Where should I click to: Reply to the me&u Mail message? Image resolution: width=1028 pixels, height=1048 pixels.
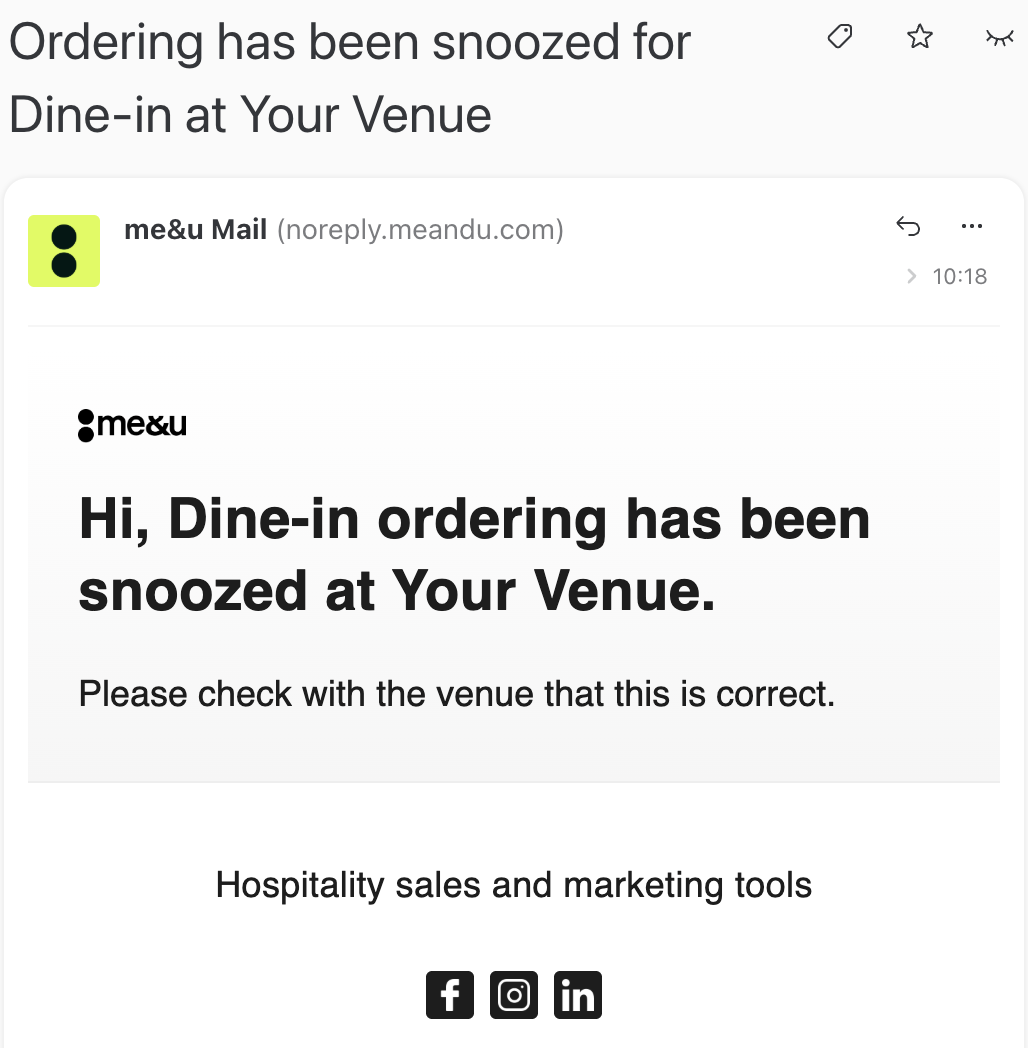(907, 226)
